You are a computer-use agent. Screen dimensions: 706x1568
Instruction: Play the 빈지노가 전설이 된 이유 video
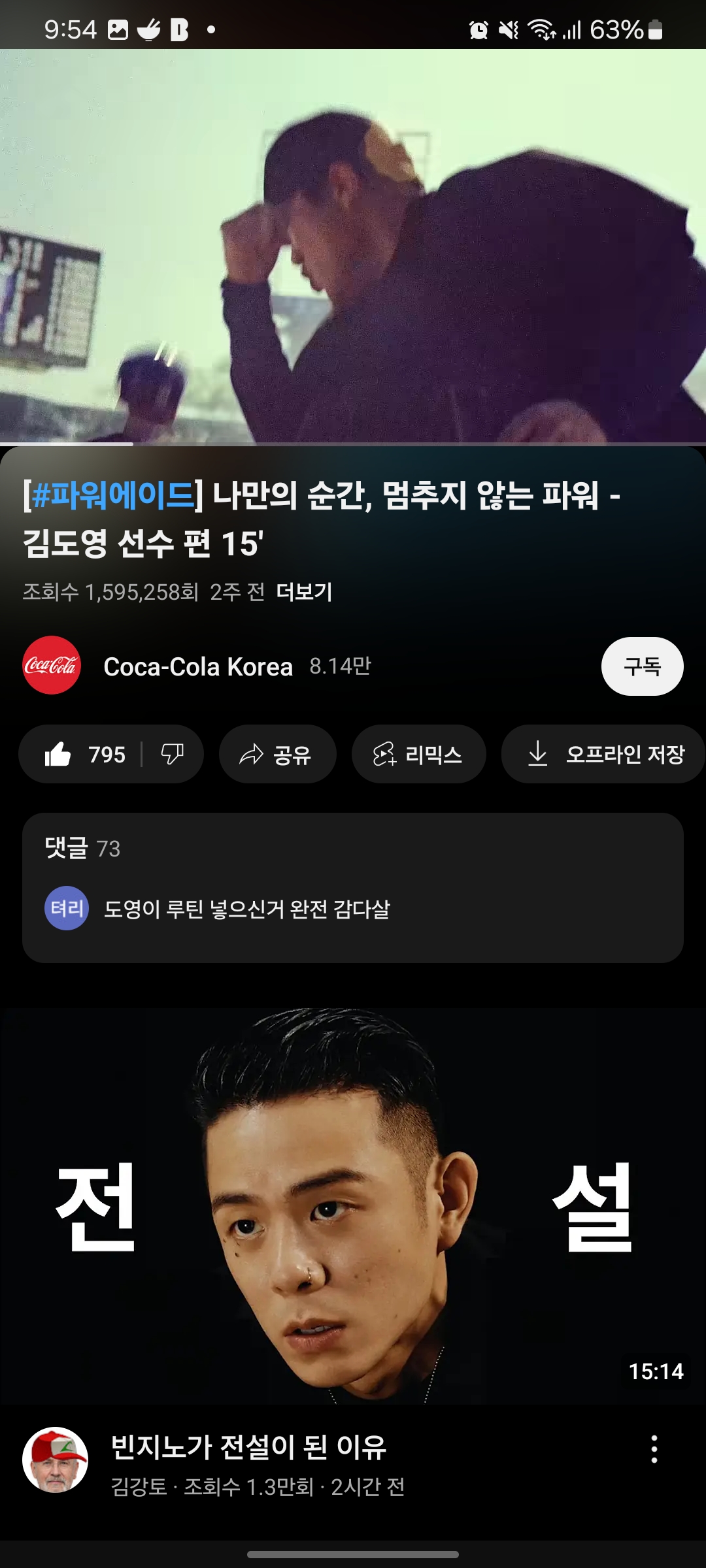(353, 1205)
